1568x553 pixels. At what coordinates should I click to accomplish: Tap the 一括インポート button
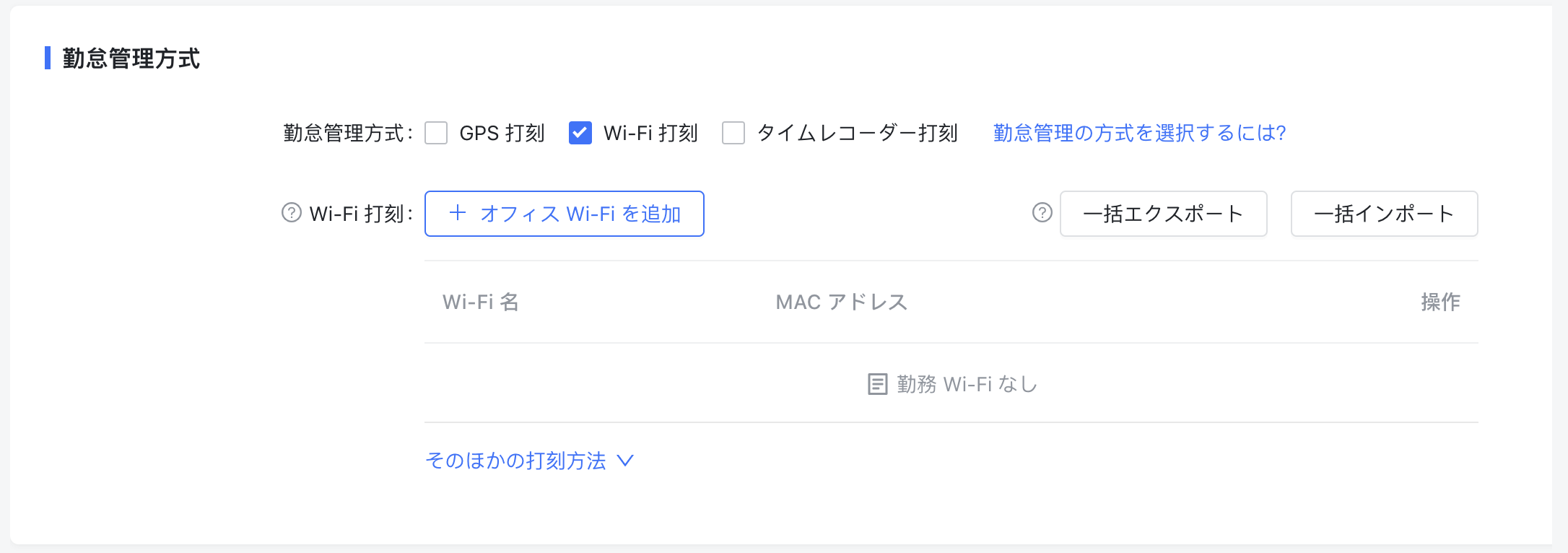pos(1384,214)
